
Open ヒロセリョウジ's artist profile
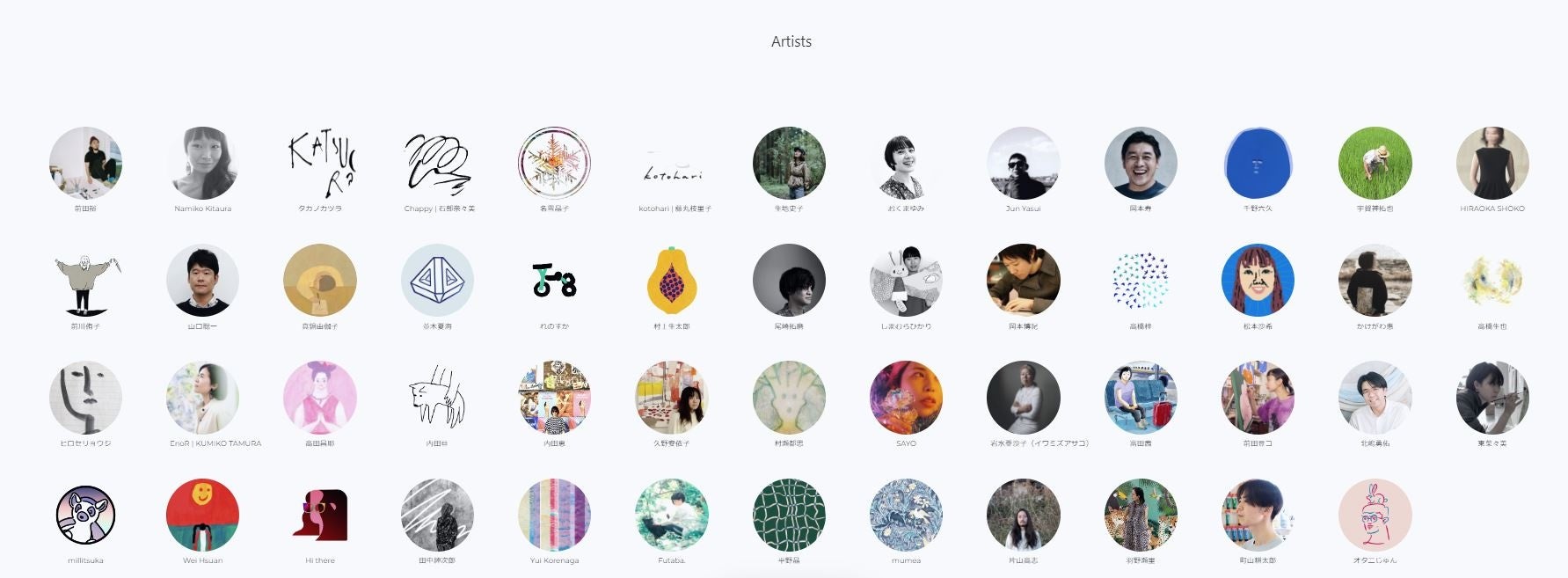click(85, 398)
